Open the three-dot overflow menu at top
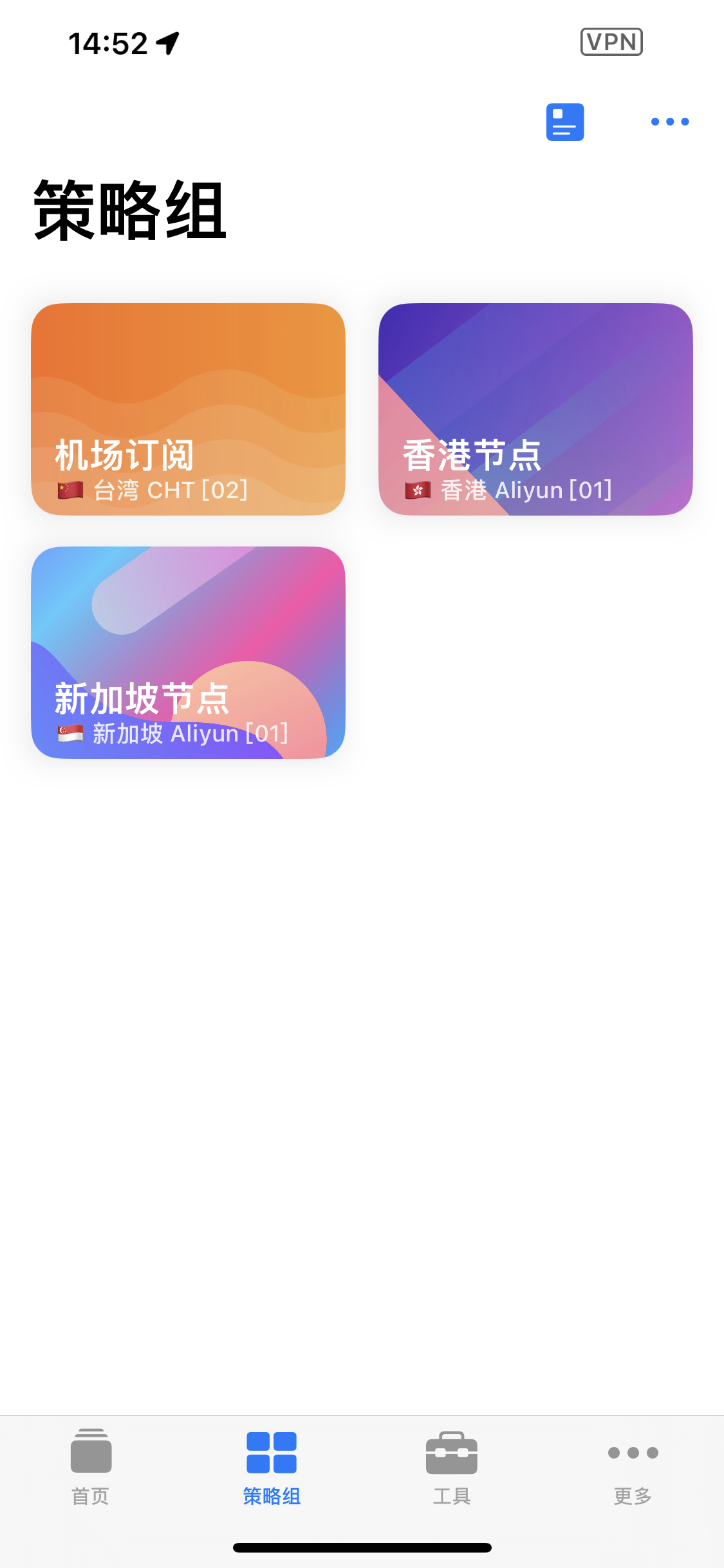724x1568 pixels. click(x=669, y=122)
